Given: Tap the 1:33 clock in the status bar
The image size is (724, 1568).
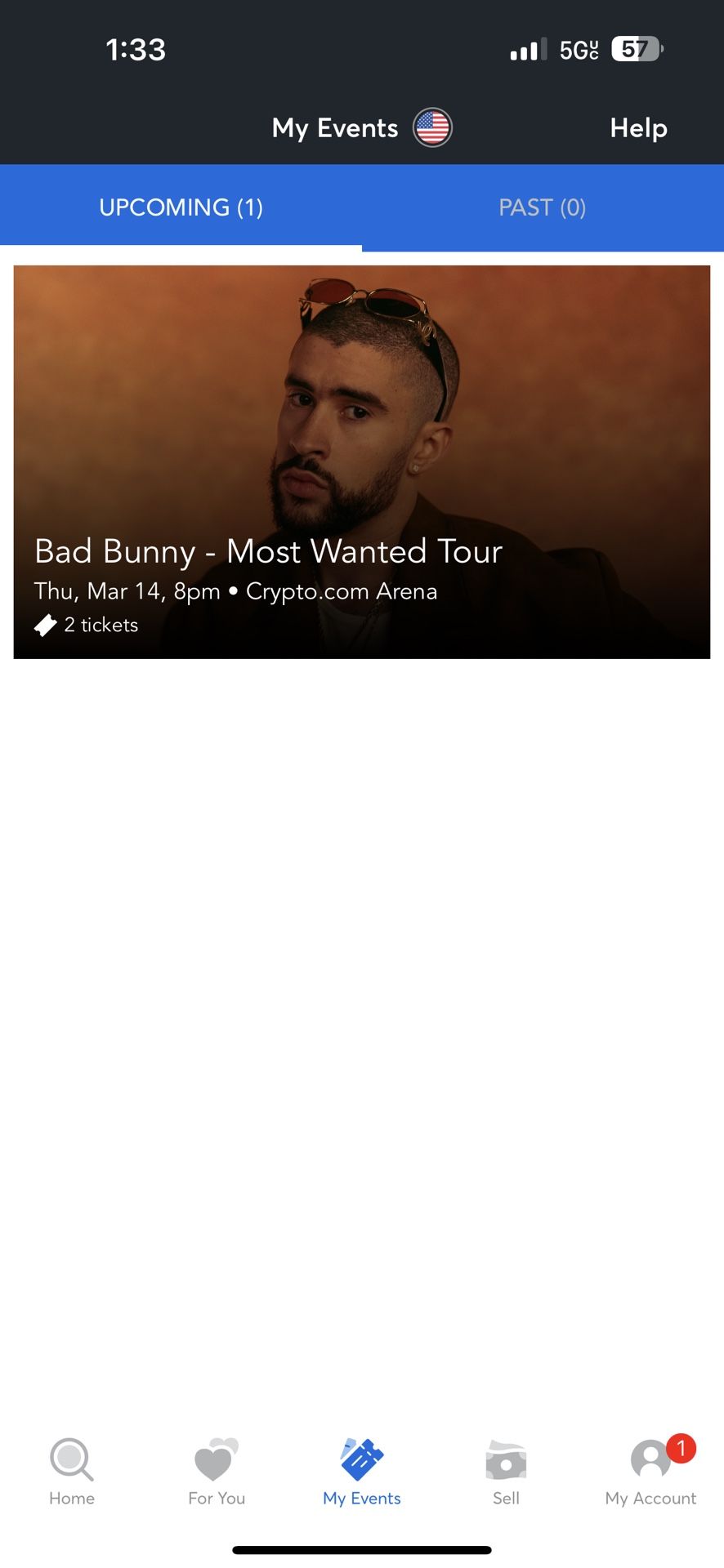Looking at the screenshot, I should [x=136, y=49].
